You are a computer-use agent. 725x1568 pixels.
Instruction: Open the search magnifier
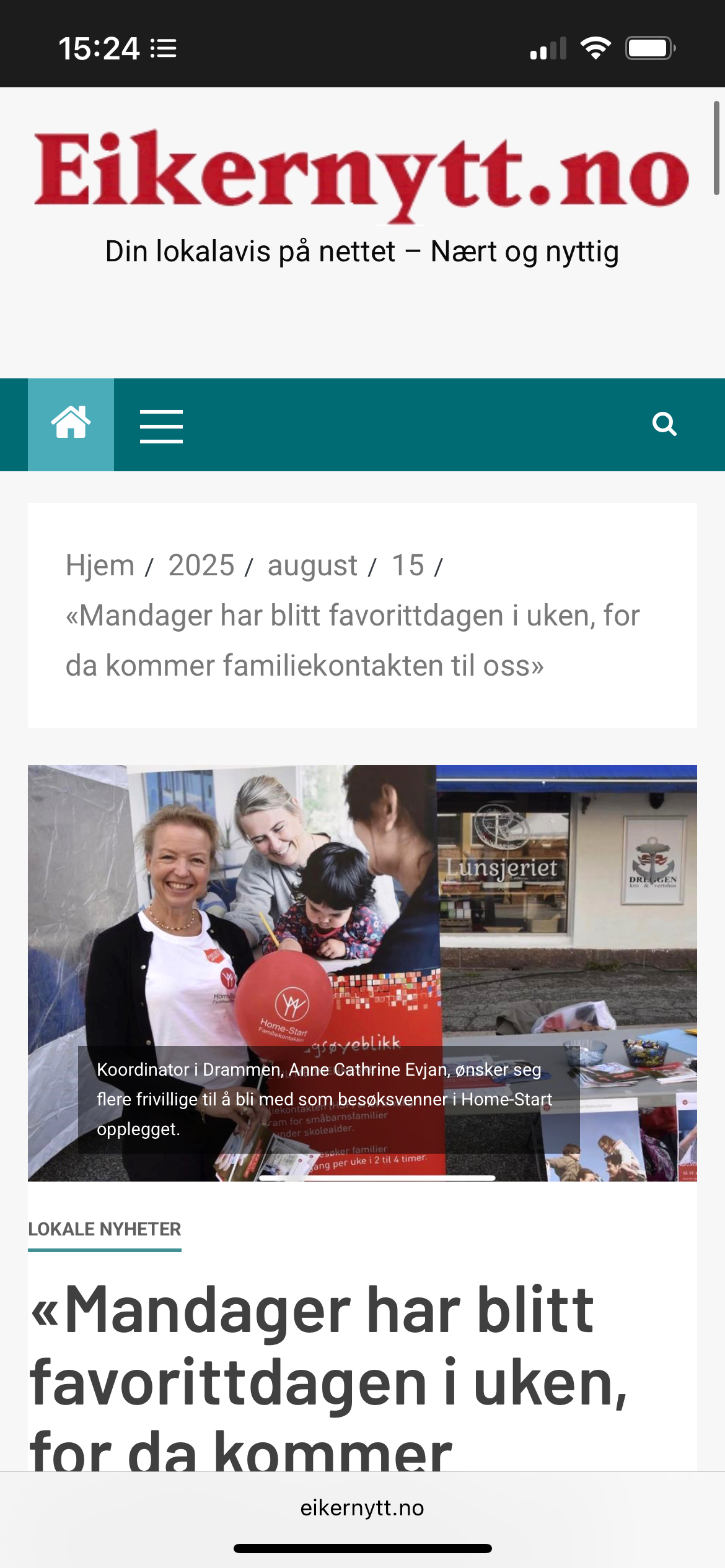[x=664, y=424]
